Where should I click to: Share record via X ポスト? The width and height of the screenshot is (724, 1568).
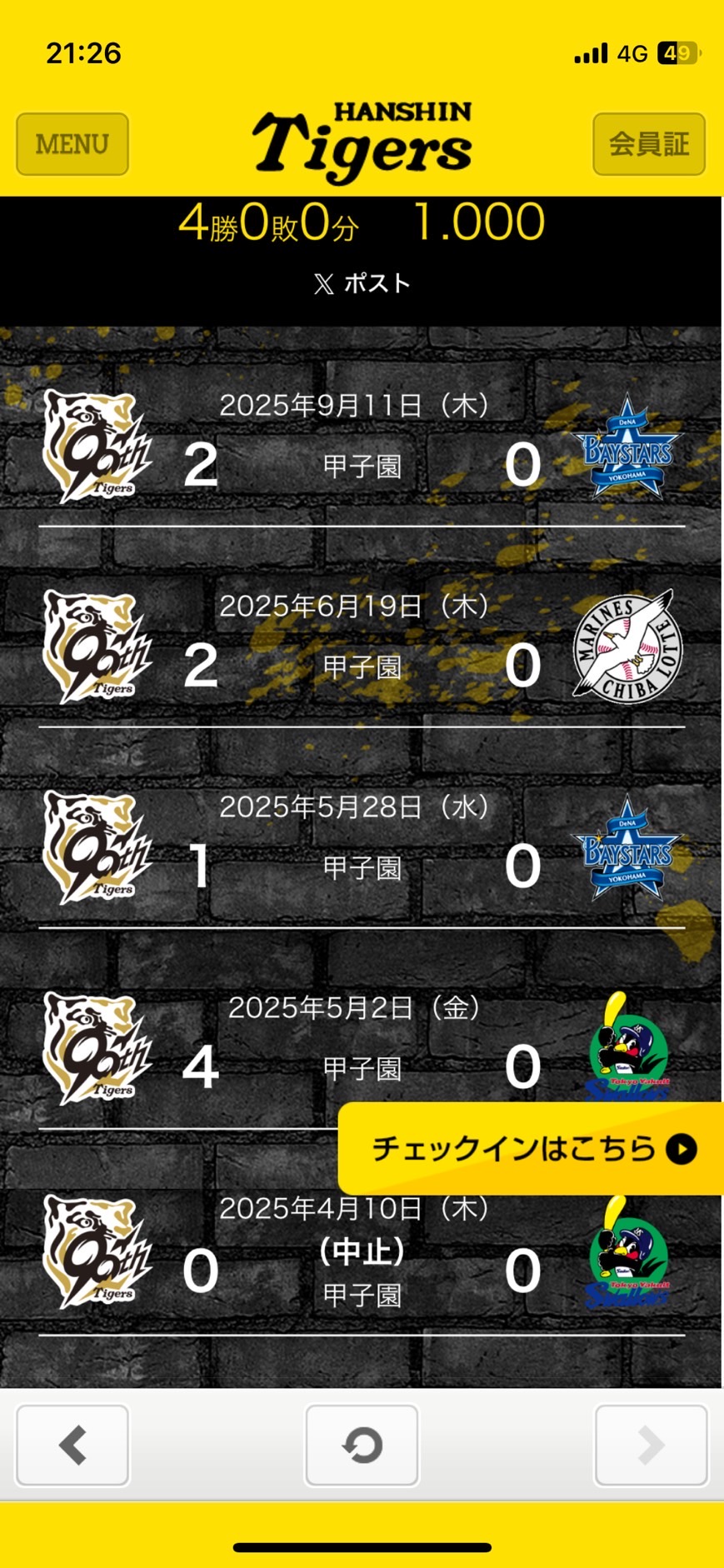click(x=362, y=283)
